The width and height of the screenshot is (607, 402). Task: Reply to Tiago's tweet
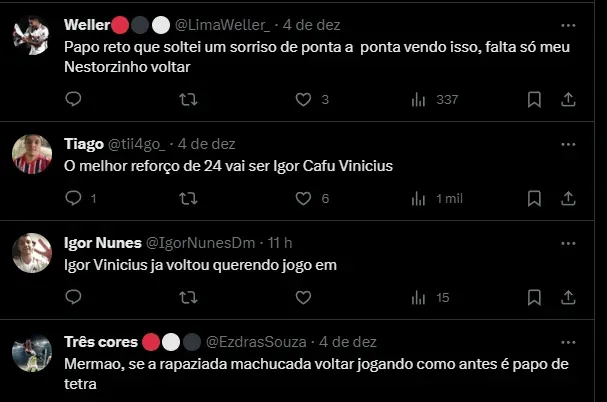pos(72,198)
